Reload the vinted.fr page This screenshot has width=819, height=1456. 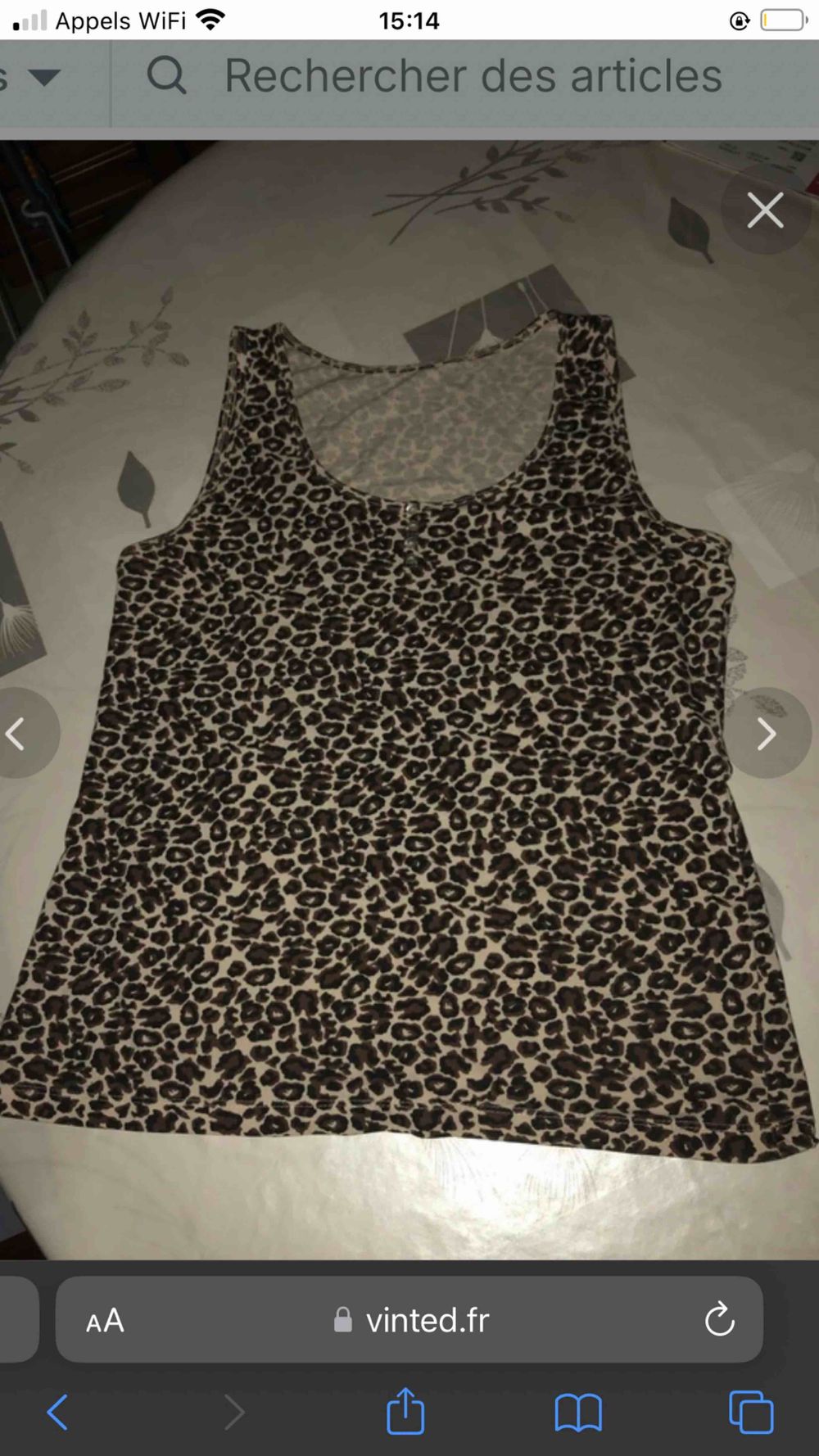coord(719,1319)
